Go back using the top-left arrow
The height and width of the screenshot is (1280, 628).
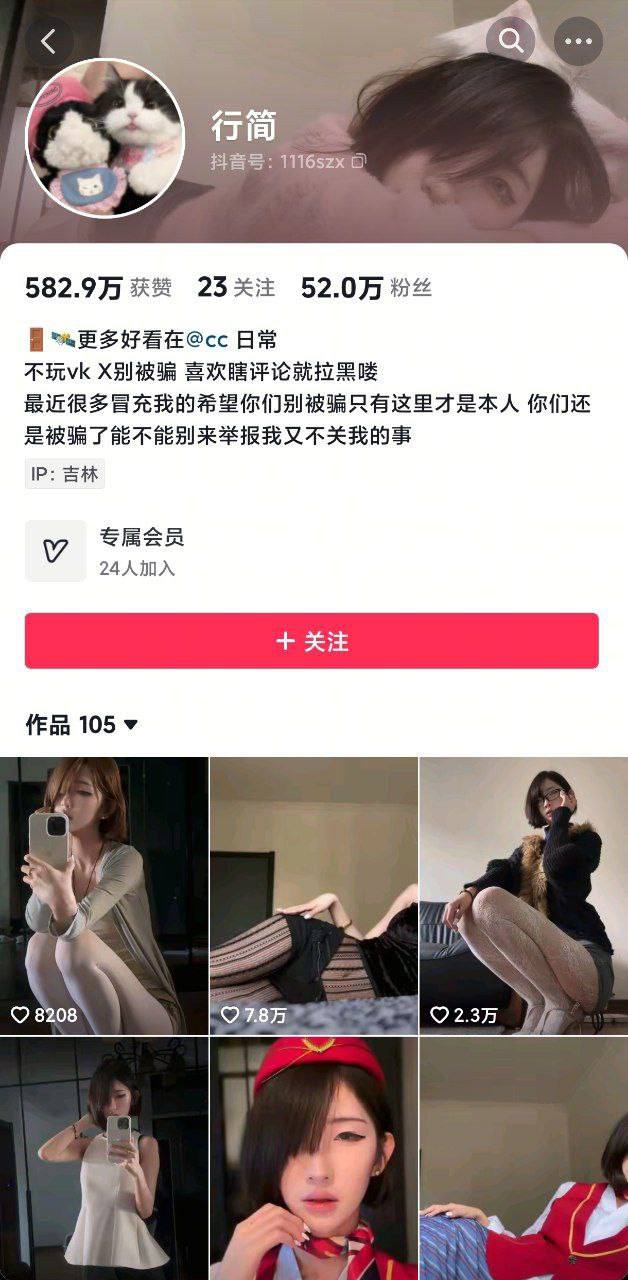coord(49,41)
